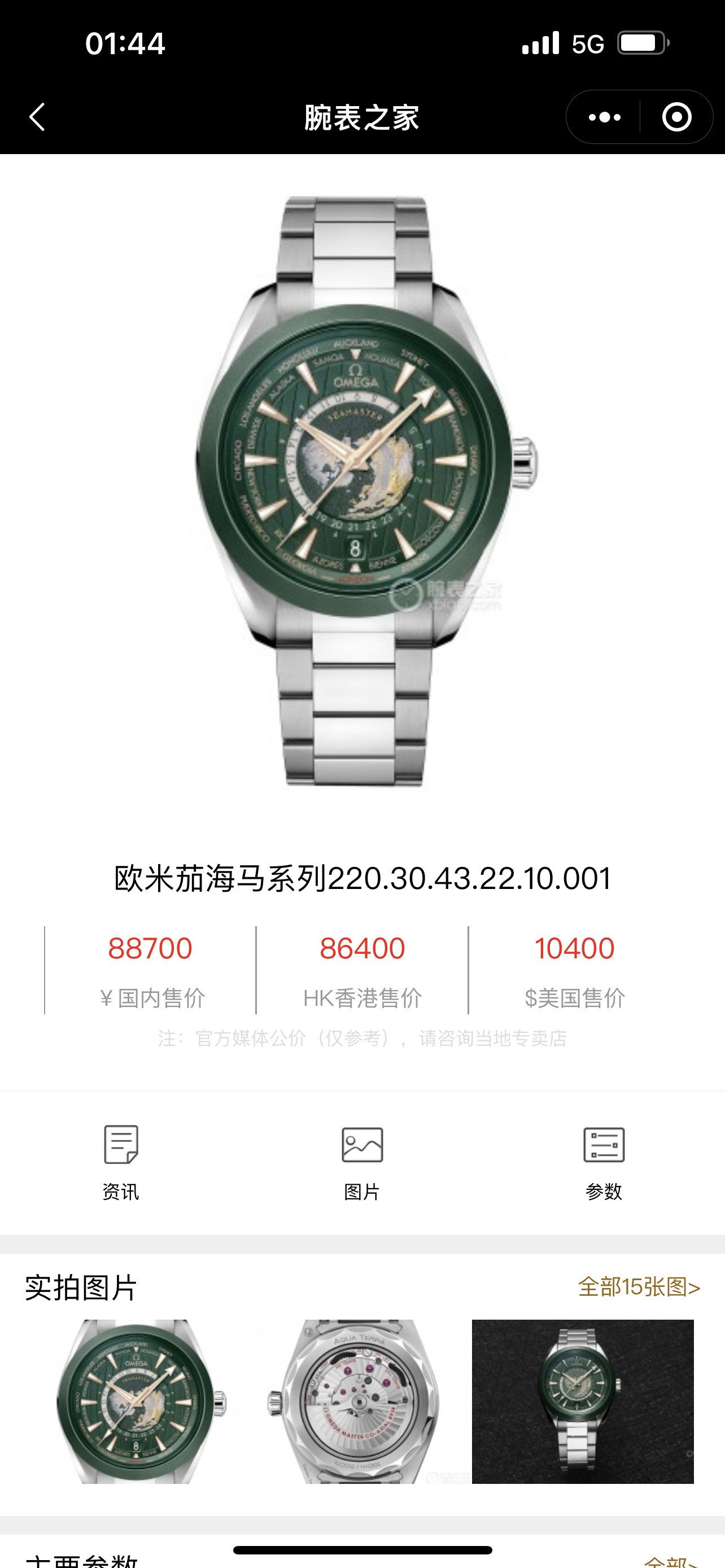Open the mini program more-options menu
This screenshot has height=1568, width=725.
[x=604, y=117]
